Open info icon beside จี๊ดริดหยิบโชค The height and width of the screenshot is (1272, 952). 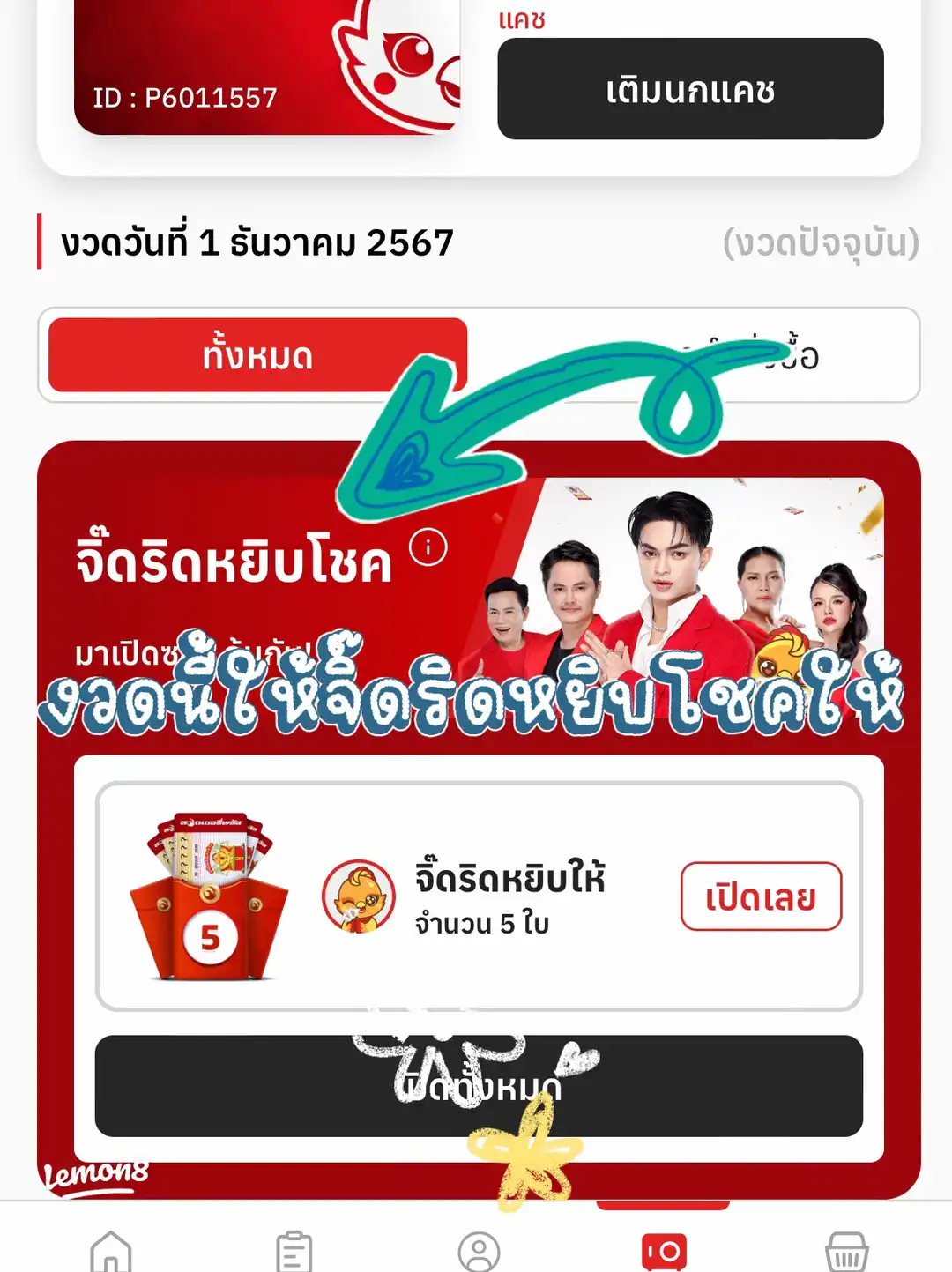pyautogui.click(x=428, y=547)
